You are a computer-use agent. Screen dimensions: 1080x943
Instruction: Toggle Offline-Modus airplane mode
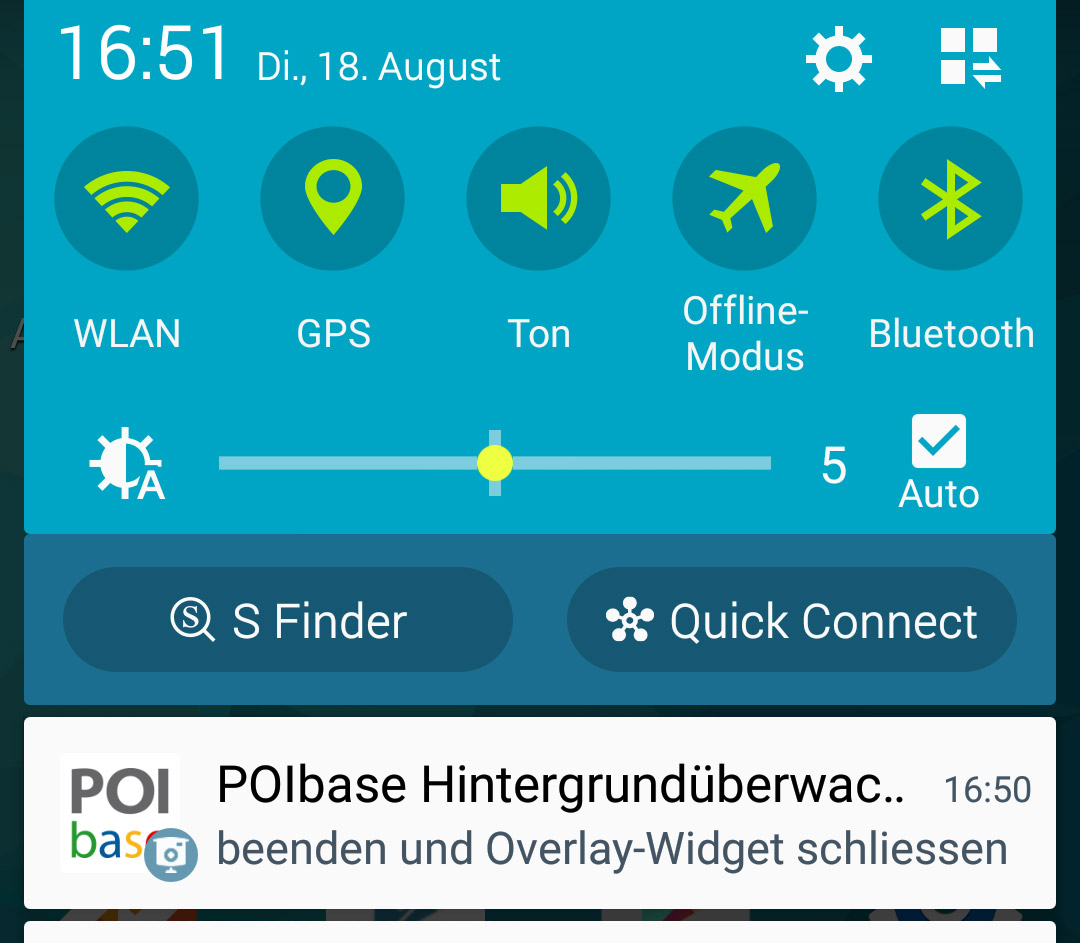point(745,199)
